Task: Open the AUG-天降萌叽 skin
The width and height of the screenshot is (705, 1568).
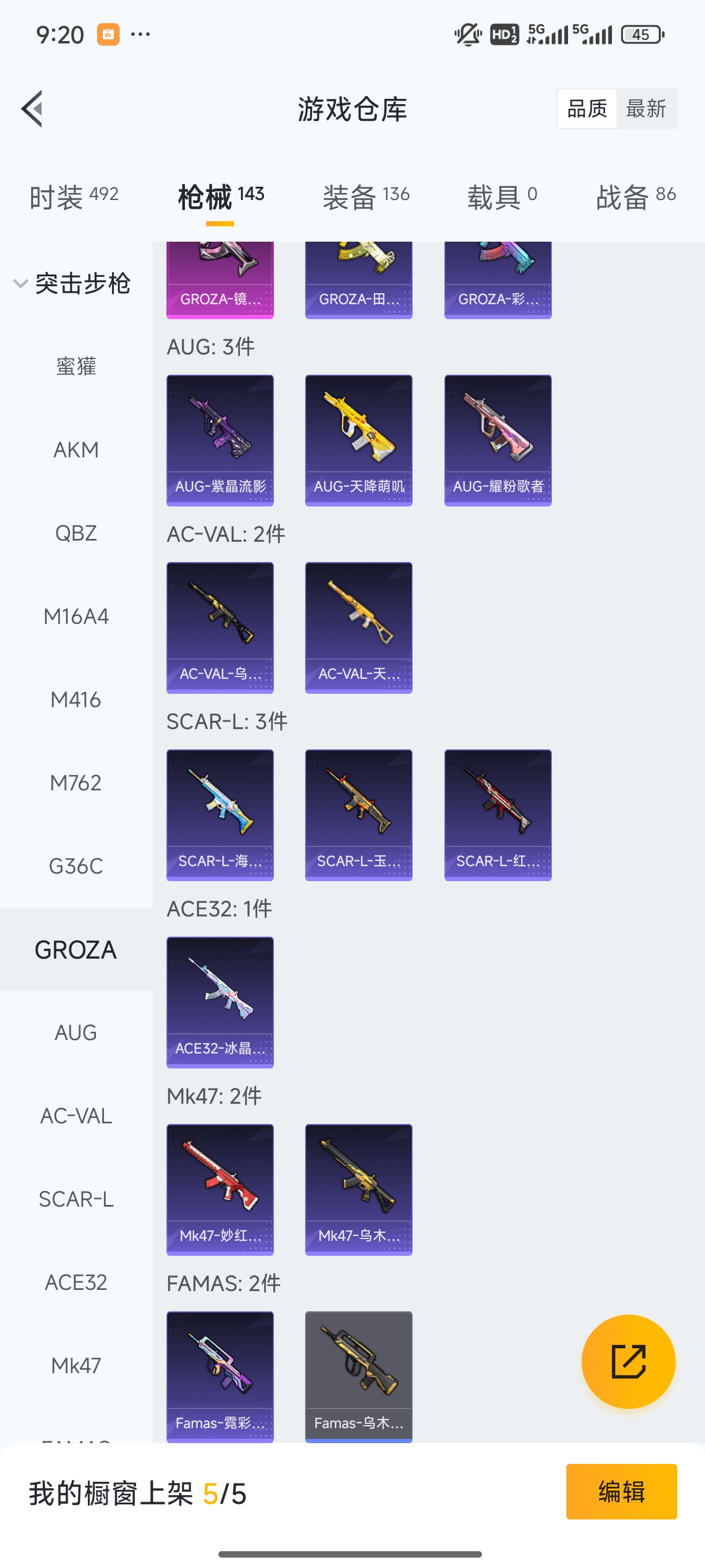Action: 359,440
